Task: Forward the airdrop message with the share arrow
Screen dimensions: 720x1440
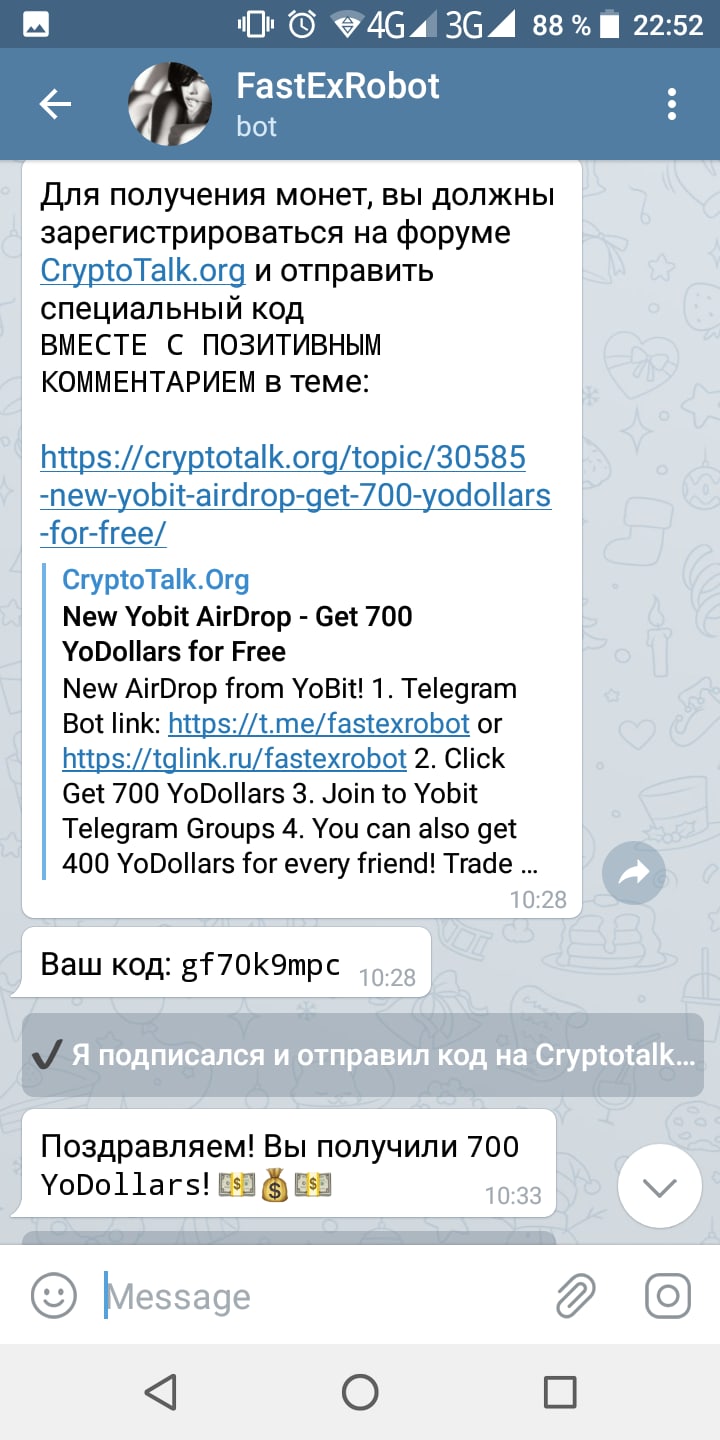Action: [634, 874]
